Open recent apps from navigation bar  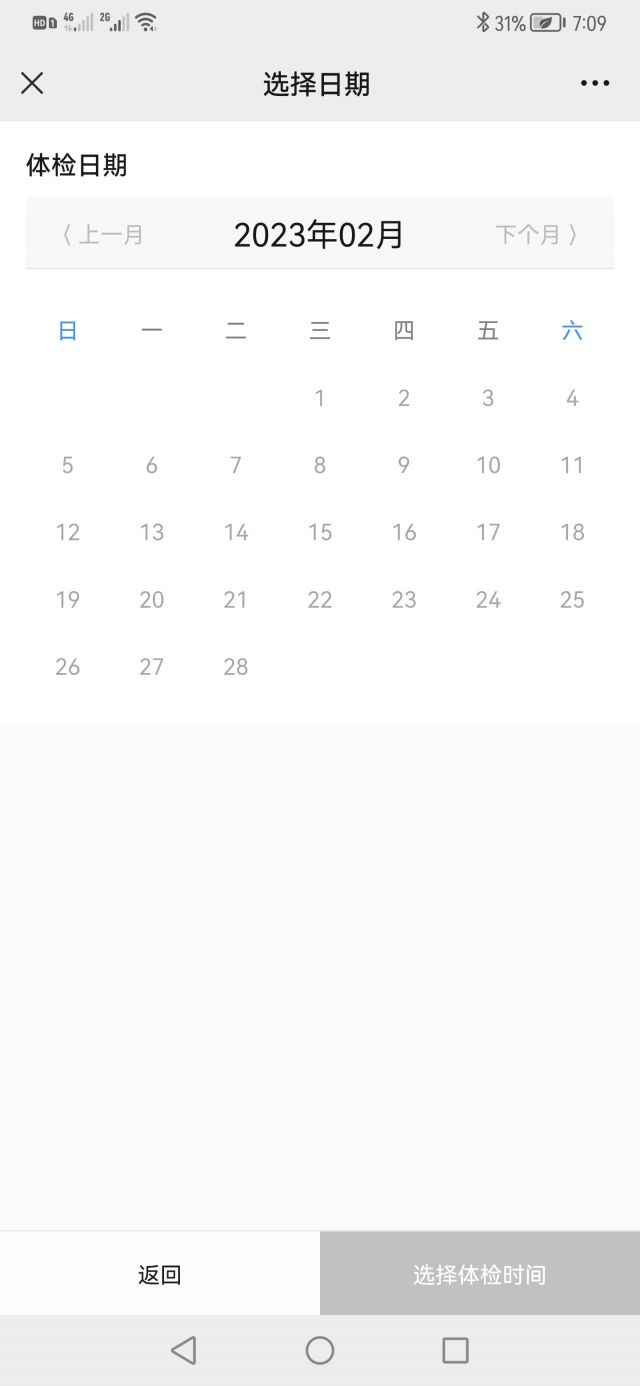[x=455, y=1350]
